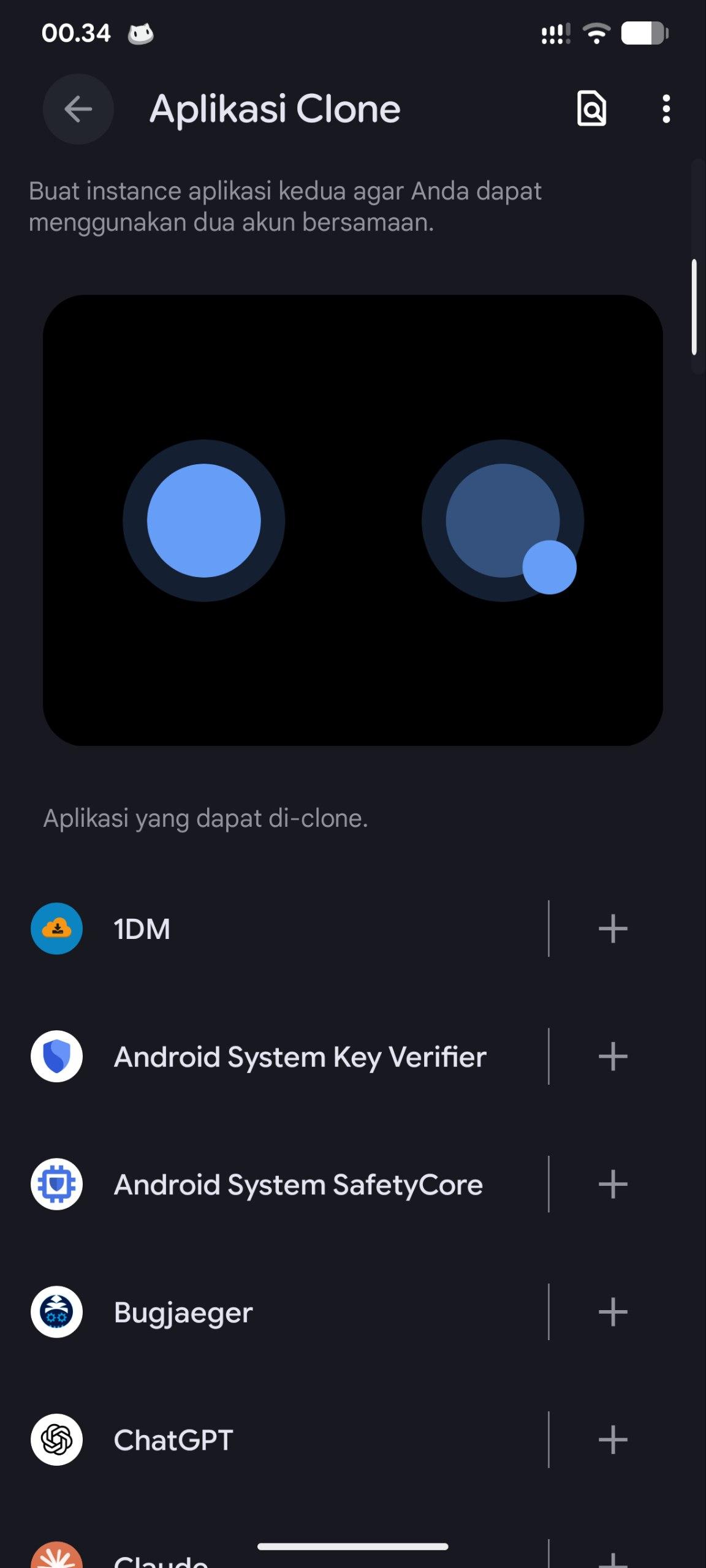The height and width of the screenshot is (1568, 706).
Task: Open the three-dot overflow menu
Action: point(666,109)
